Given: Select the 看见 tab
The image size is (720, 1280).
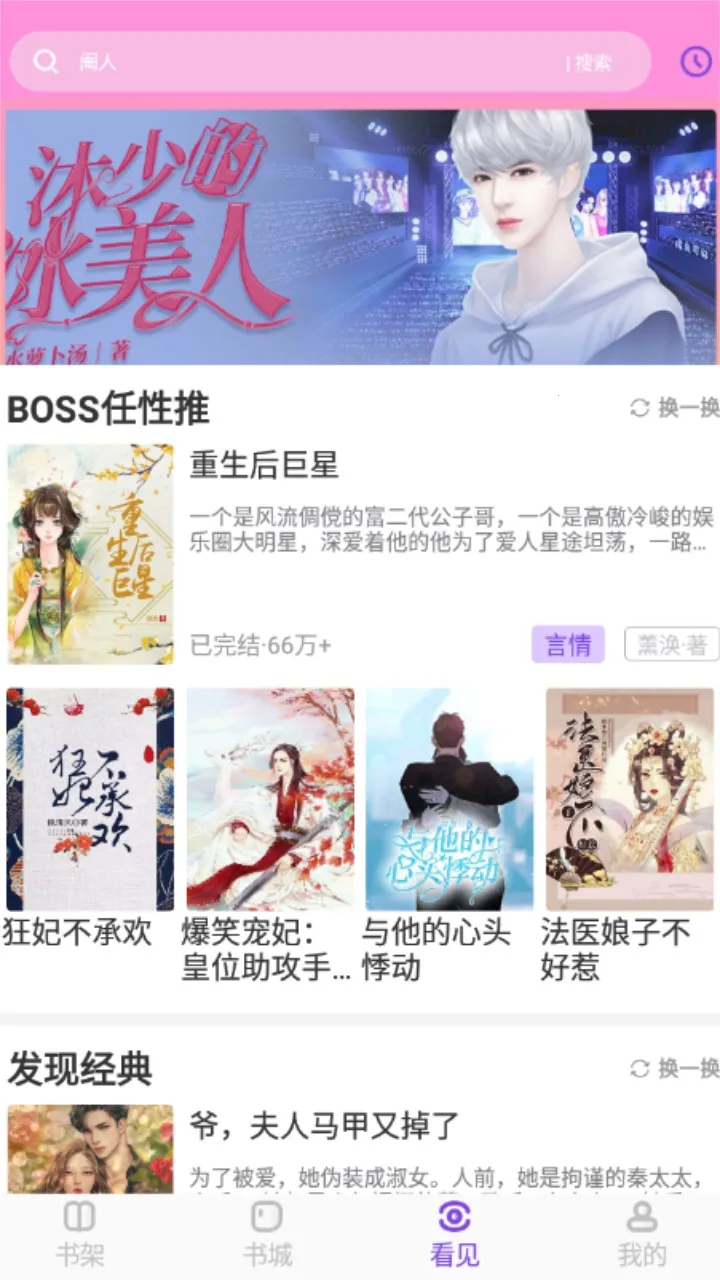Looking at the screenshot, I should [454, 1234].
